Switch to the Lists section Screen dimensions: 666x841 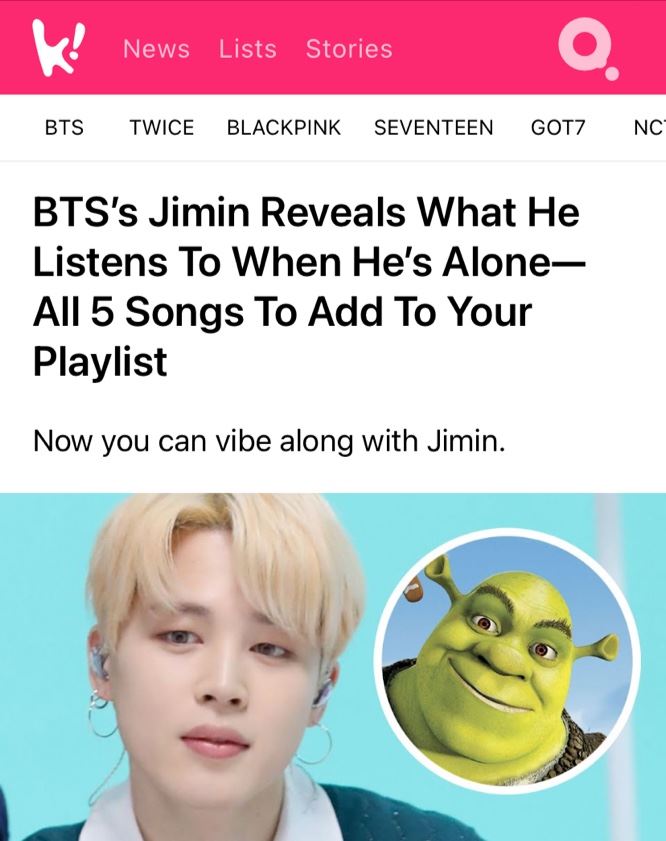[x=248, y=49]
